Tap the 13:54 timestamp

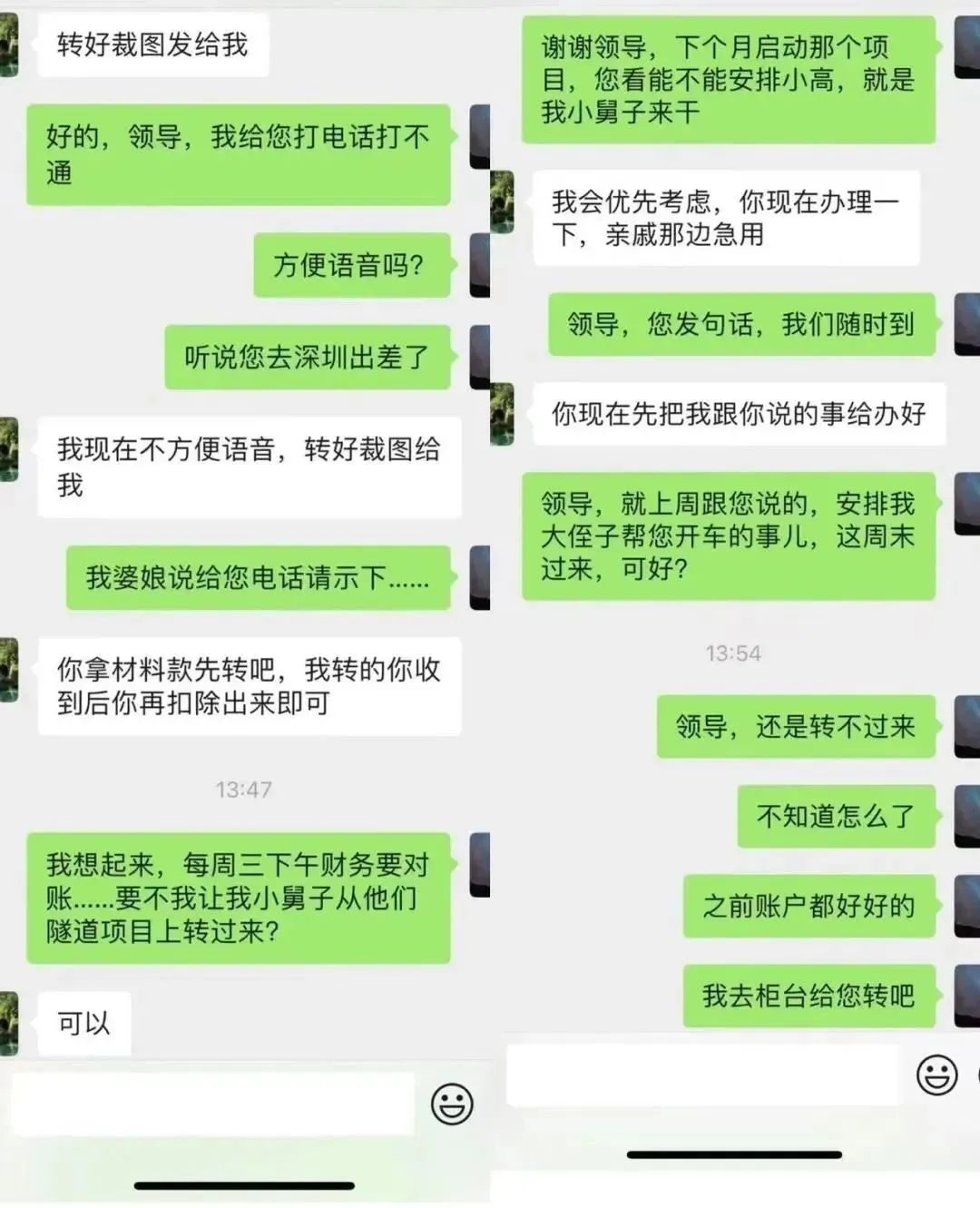[x=734, y=652]
